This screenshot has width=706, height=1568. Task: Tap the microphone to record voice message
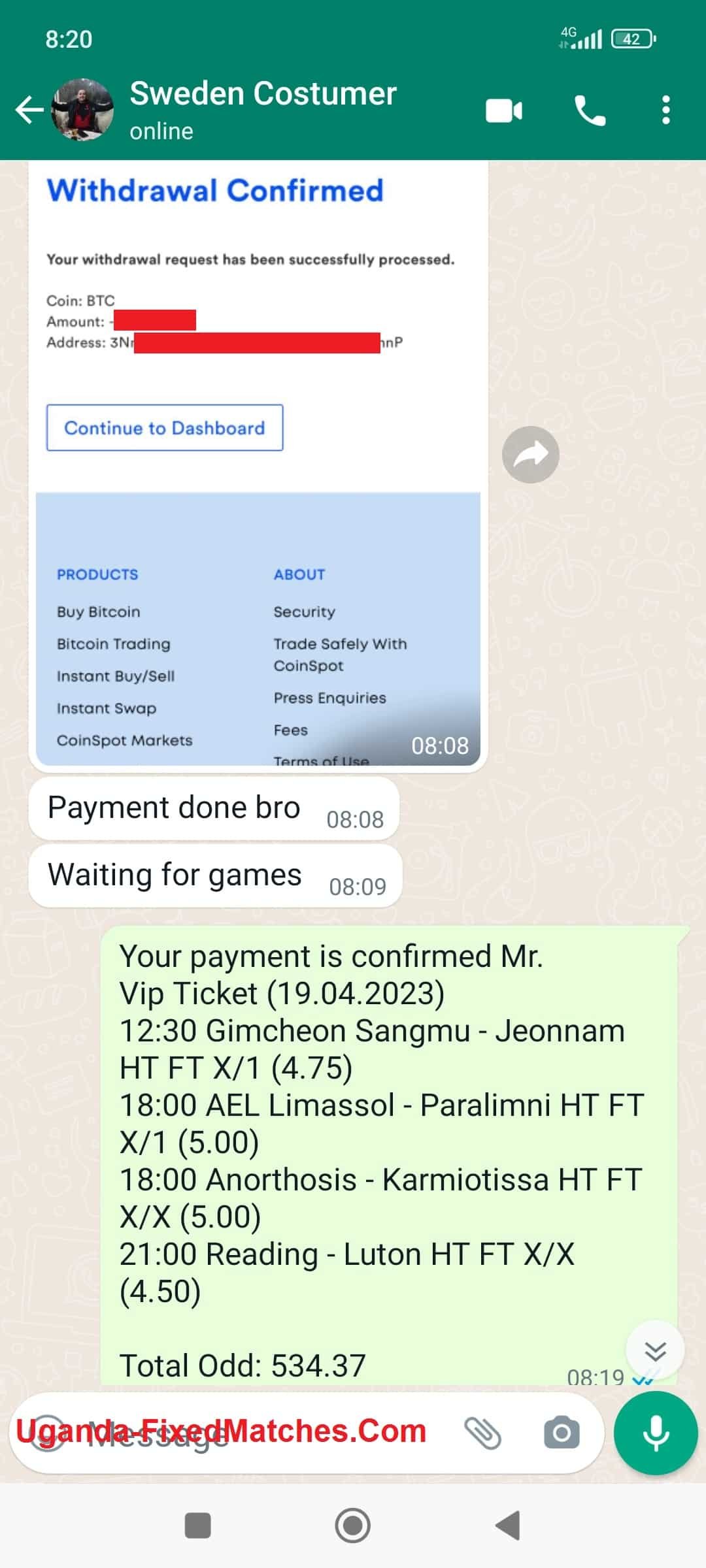click(x=656, y=1433)
